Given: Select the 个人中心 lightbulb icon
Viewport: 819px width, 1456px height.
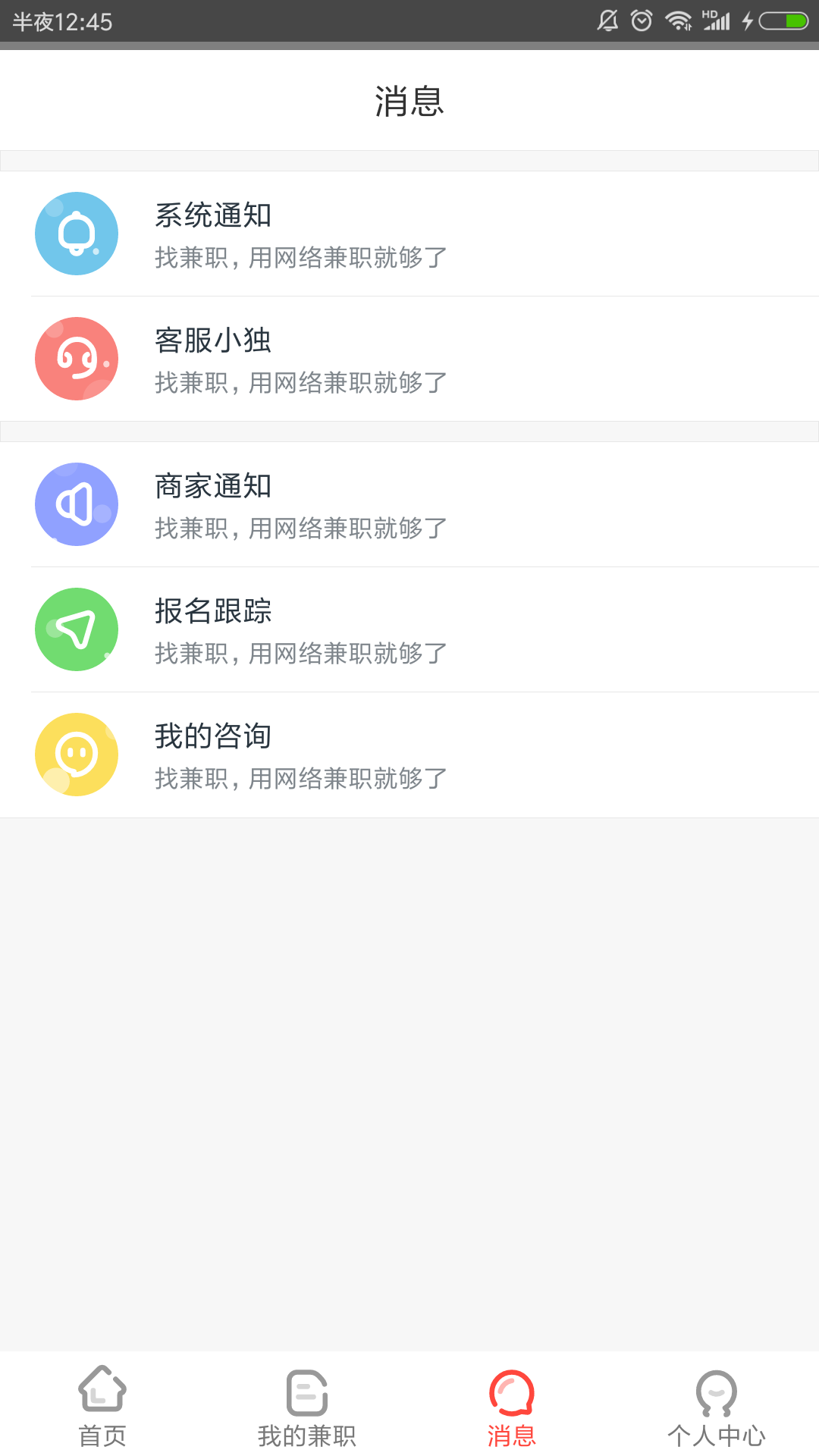Looking at the screenshot, I should pyautogui.click(x=717, y=1398).
